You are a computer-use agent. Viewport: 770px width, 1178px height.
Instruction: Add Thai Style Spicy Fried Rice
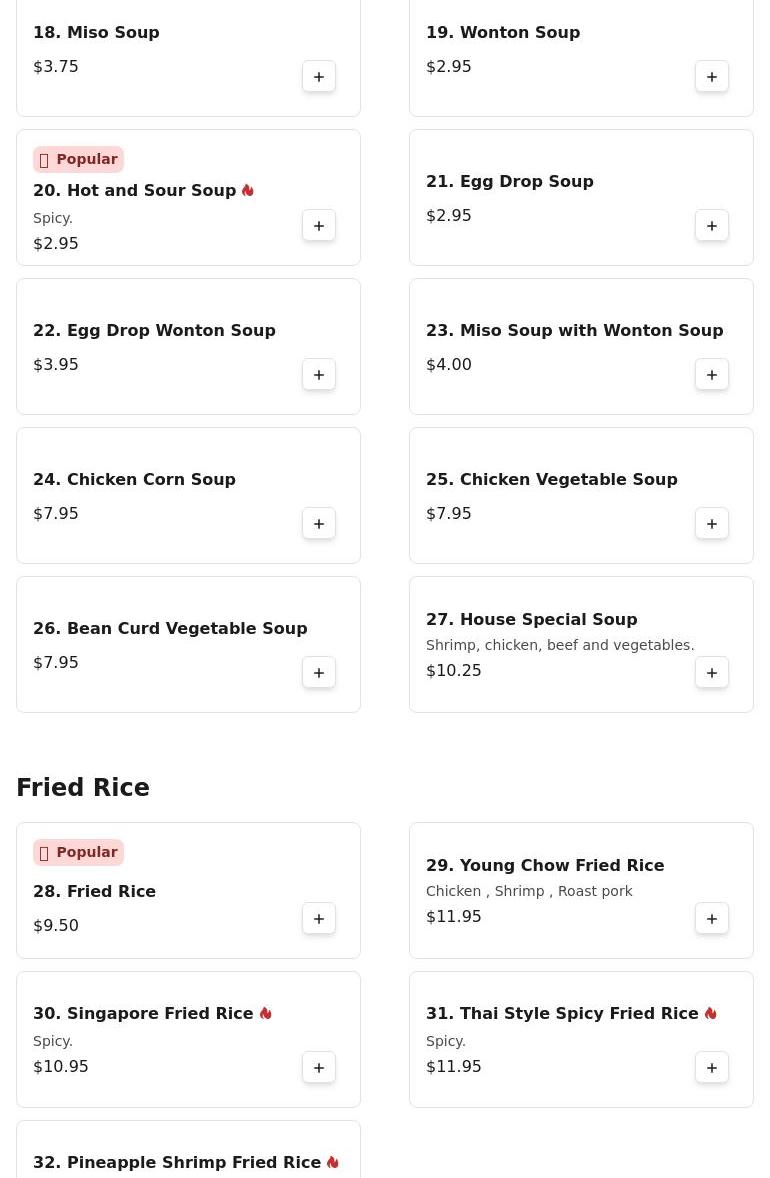(712, 1068)
